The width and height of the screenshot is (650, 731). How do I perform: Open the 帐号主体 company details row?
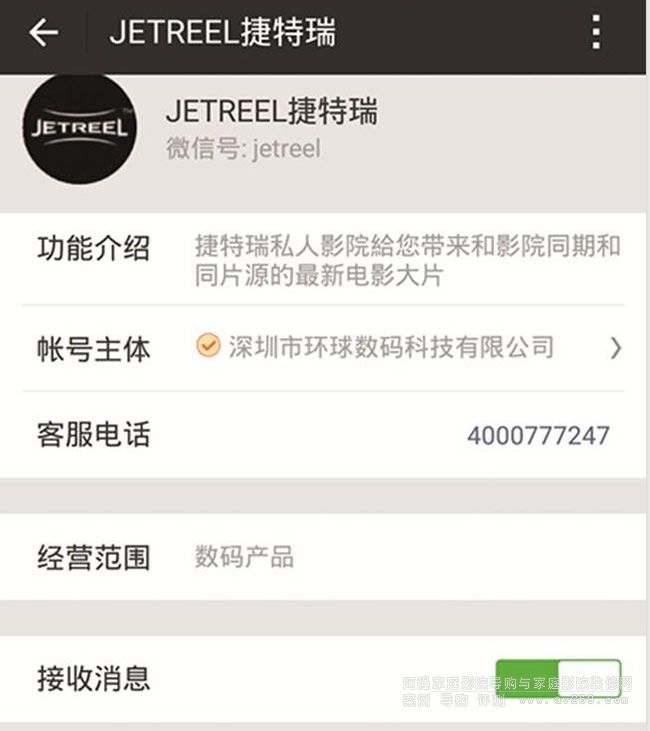(x=325, y=348)
